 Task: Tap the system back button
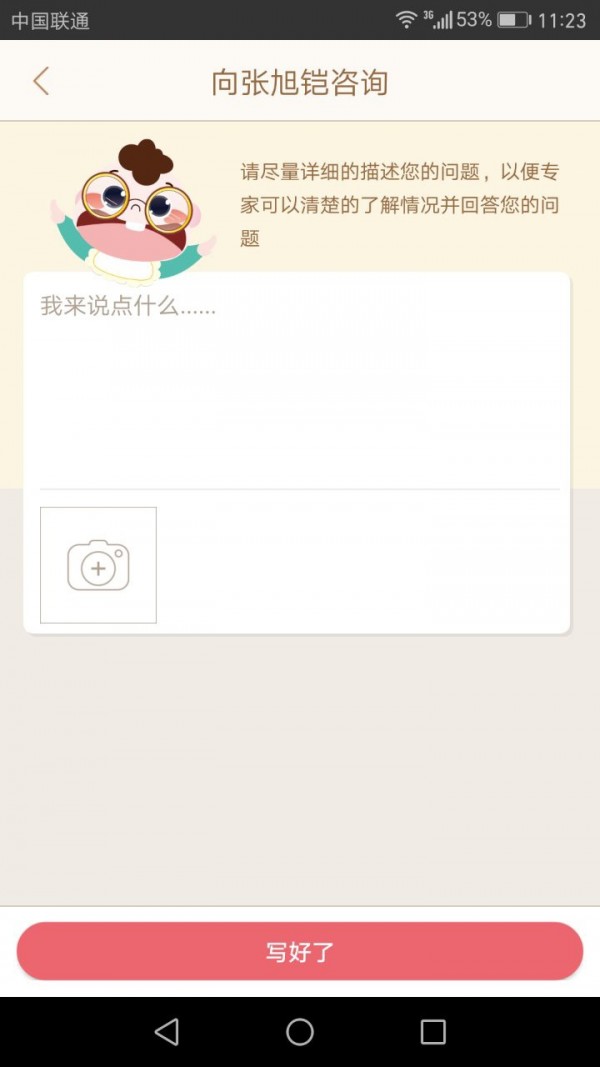click(167, 1032)
